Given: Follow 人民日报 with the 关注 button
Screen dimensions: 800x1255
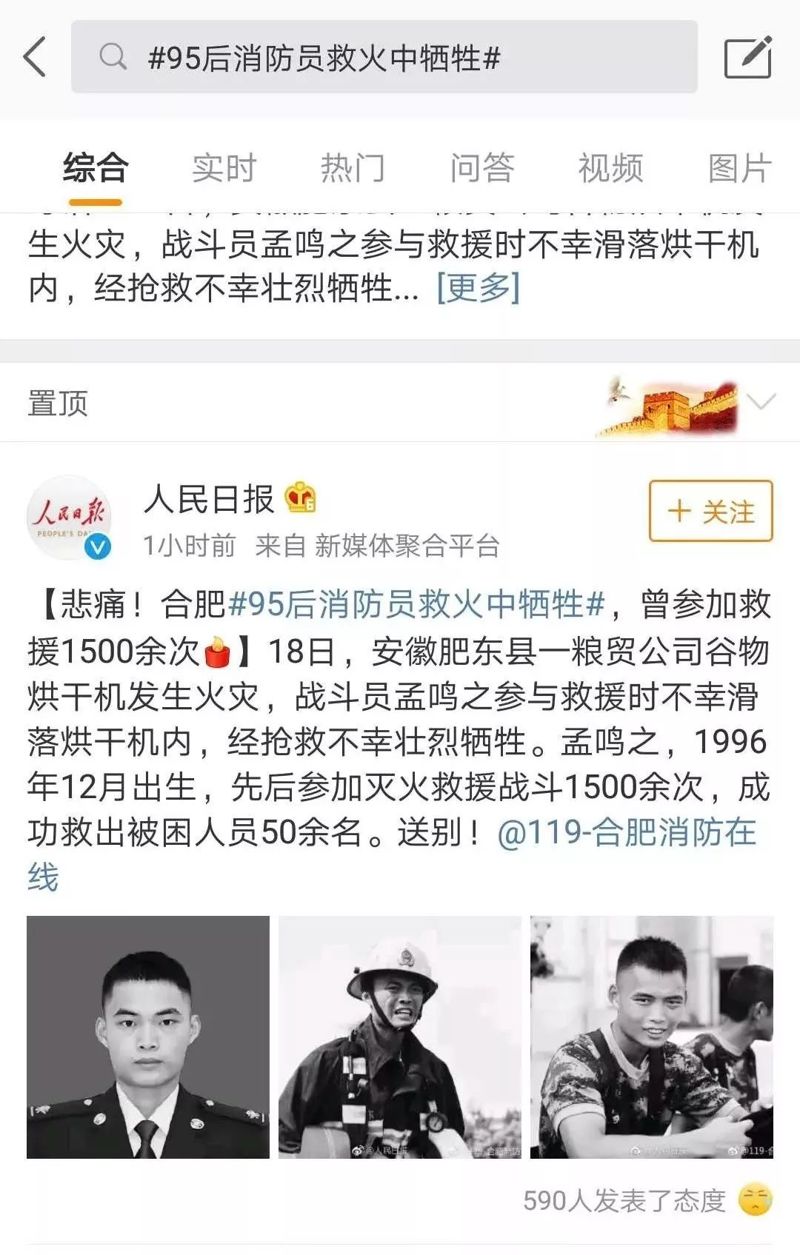Looking at the screenshot, I should point(710,511).
